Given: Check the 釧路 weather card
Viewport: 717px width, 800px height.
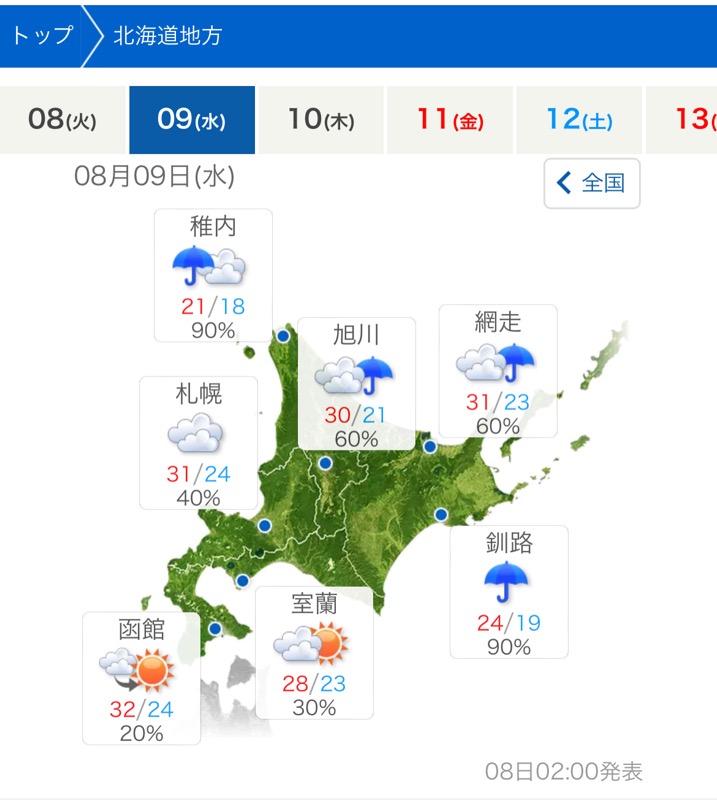Looking at the screenshot, I should point(509,591).
